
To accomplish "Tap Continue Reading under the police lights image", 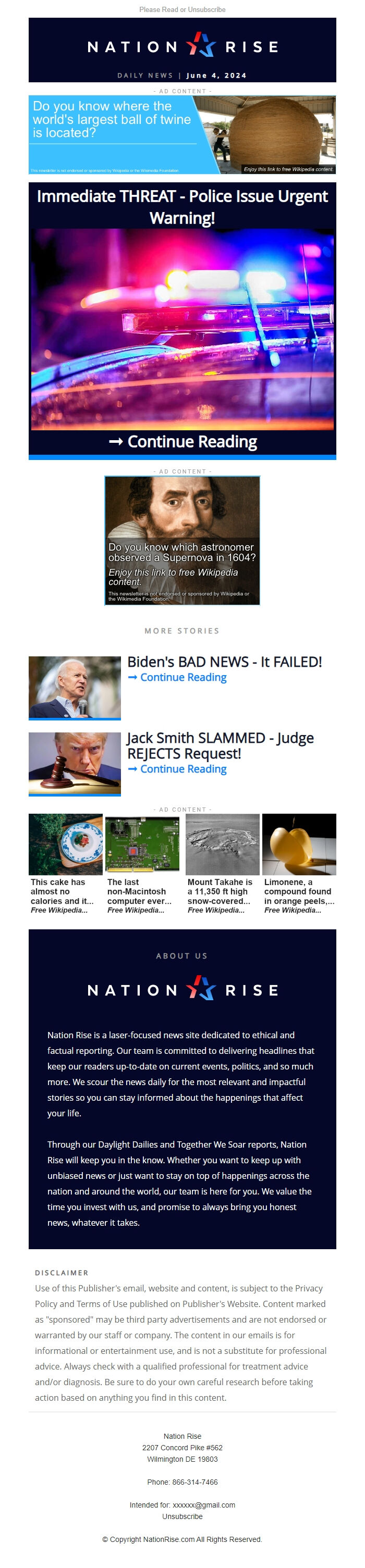I will 183,441.
